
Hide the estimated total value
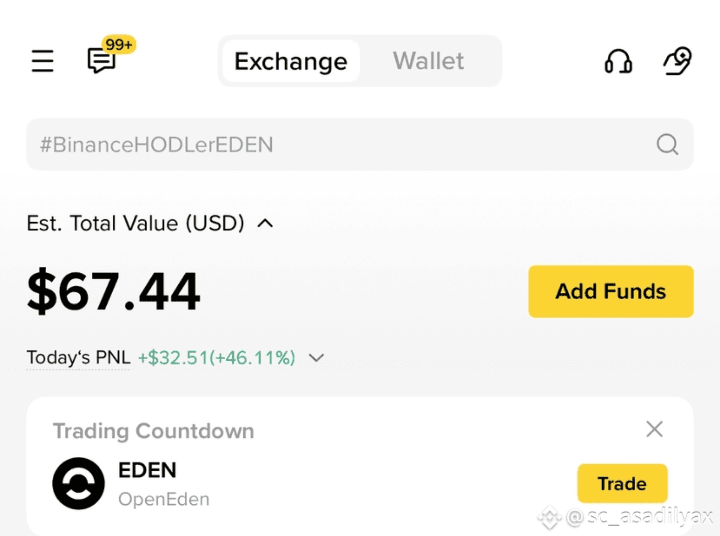265,224
